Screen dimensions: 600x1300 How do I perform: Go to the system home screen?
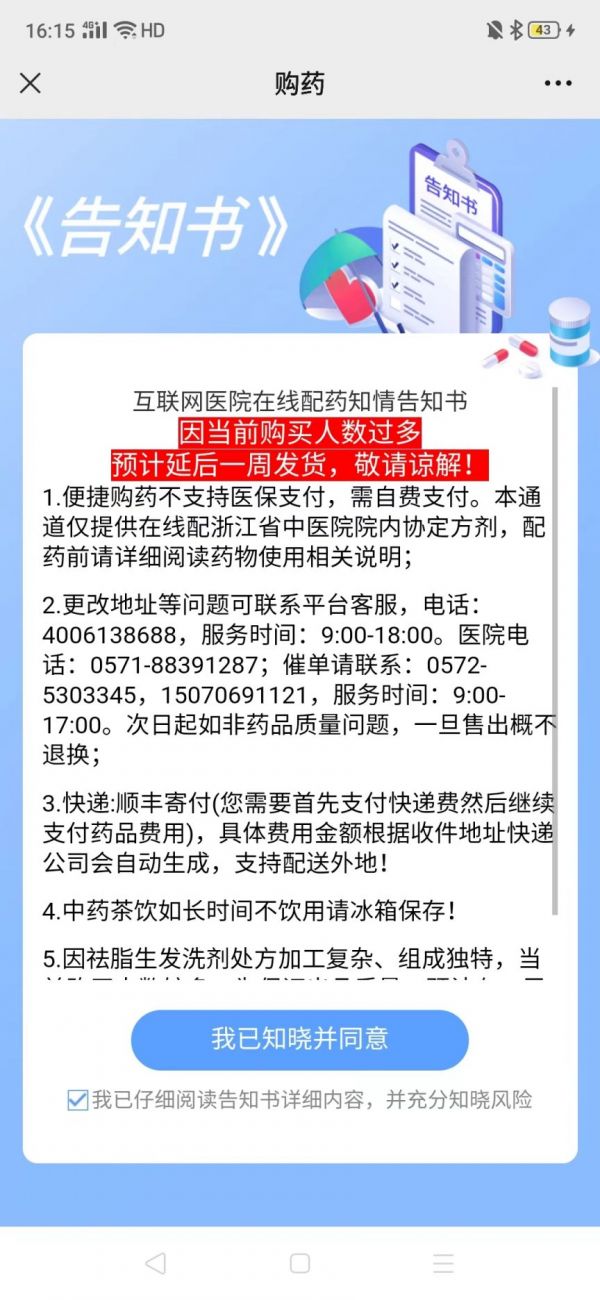pos(300,1263)
